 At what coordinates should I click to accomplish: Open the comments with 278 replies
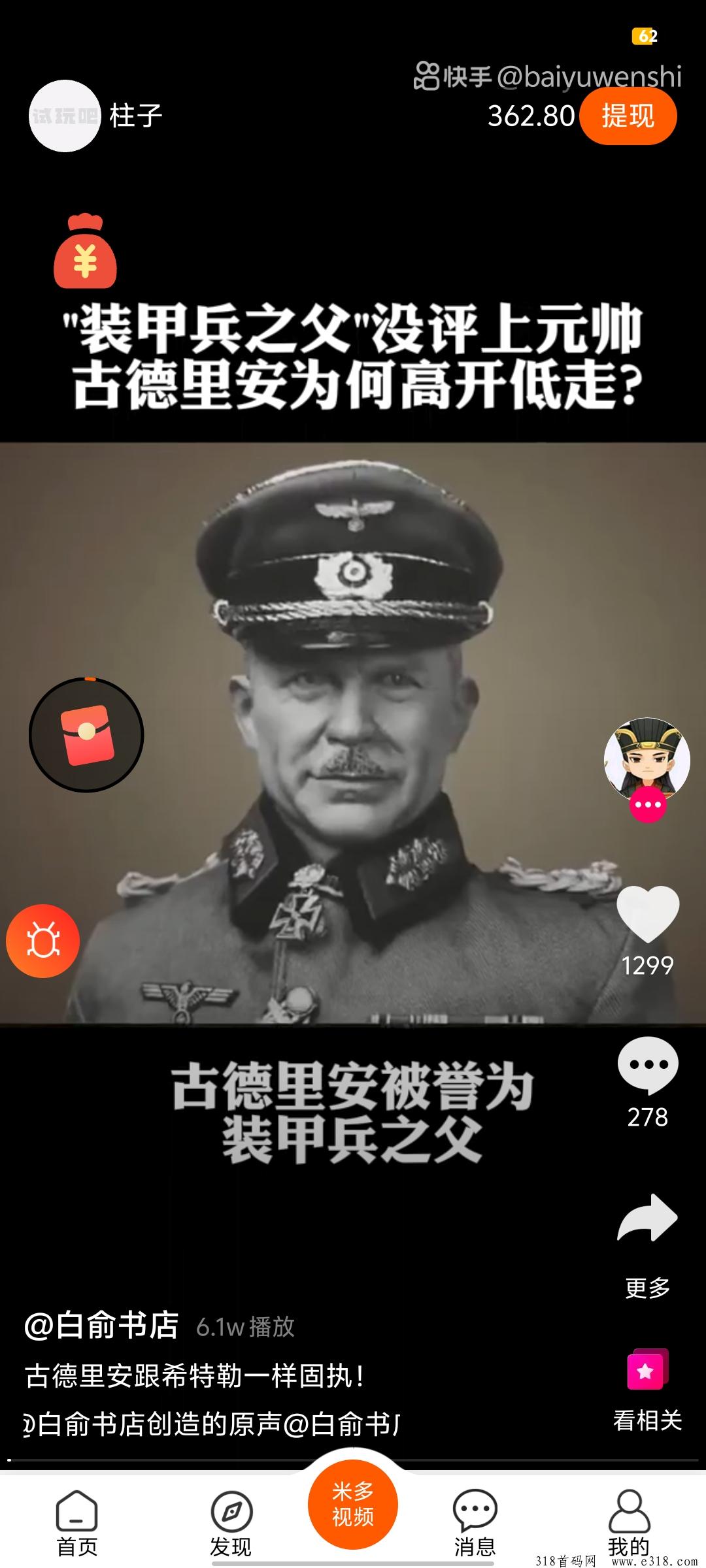647,1065
